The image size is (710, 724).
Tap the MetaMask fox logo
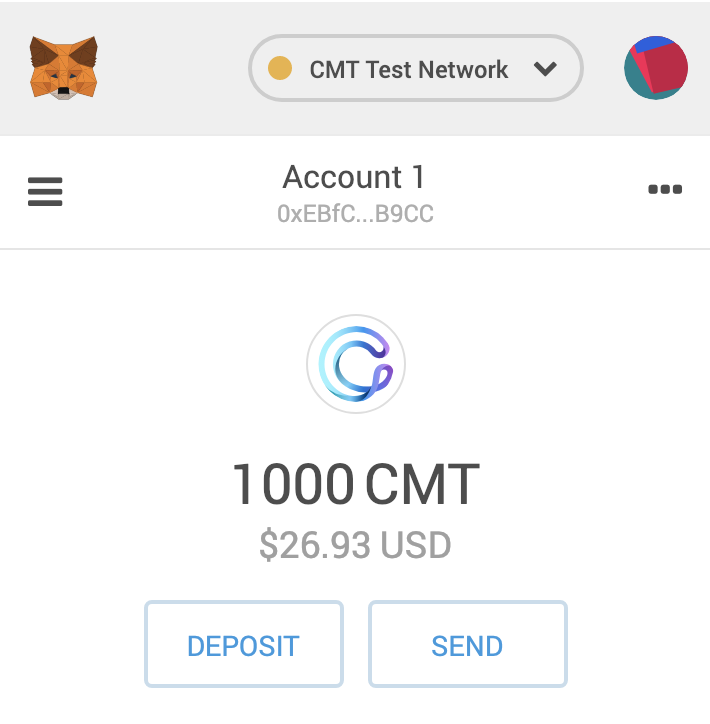(x=64, y=68)
